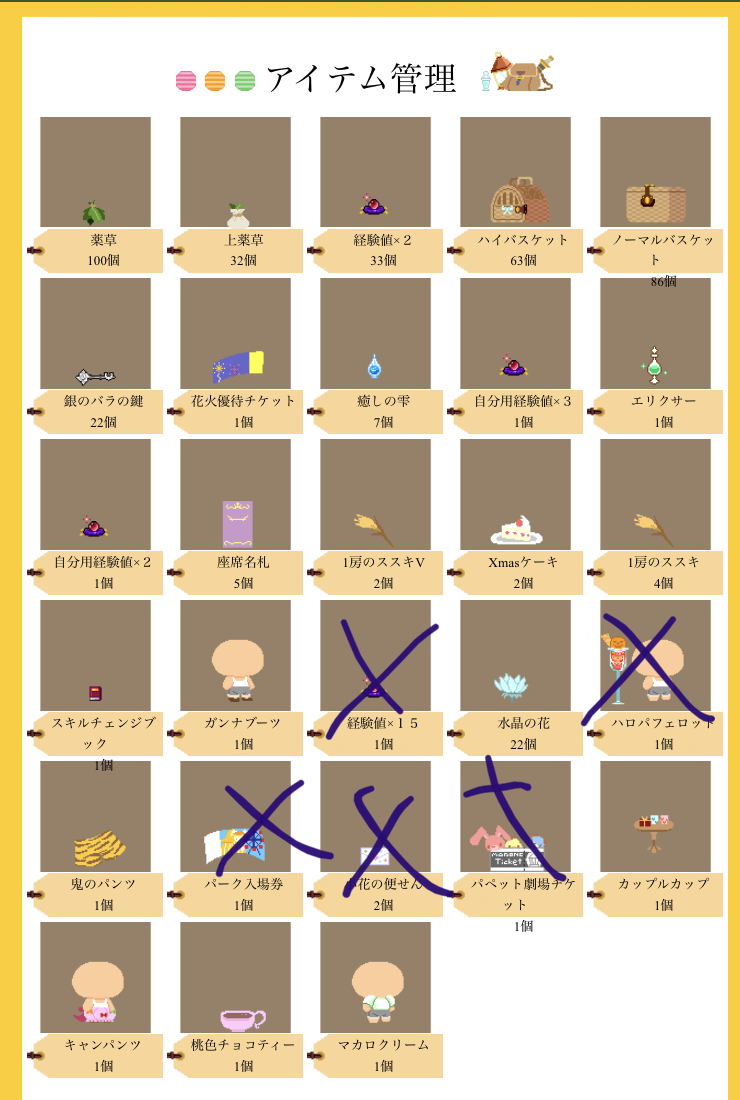The width and height of the screenshot is (740, 1100).
Task: Open the 薬草 item tile
Action: [95, 172]
